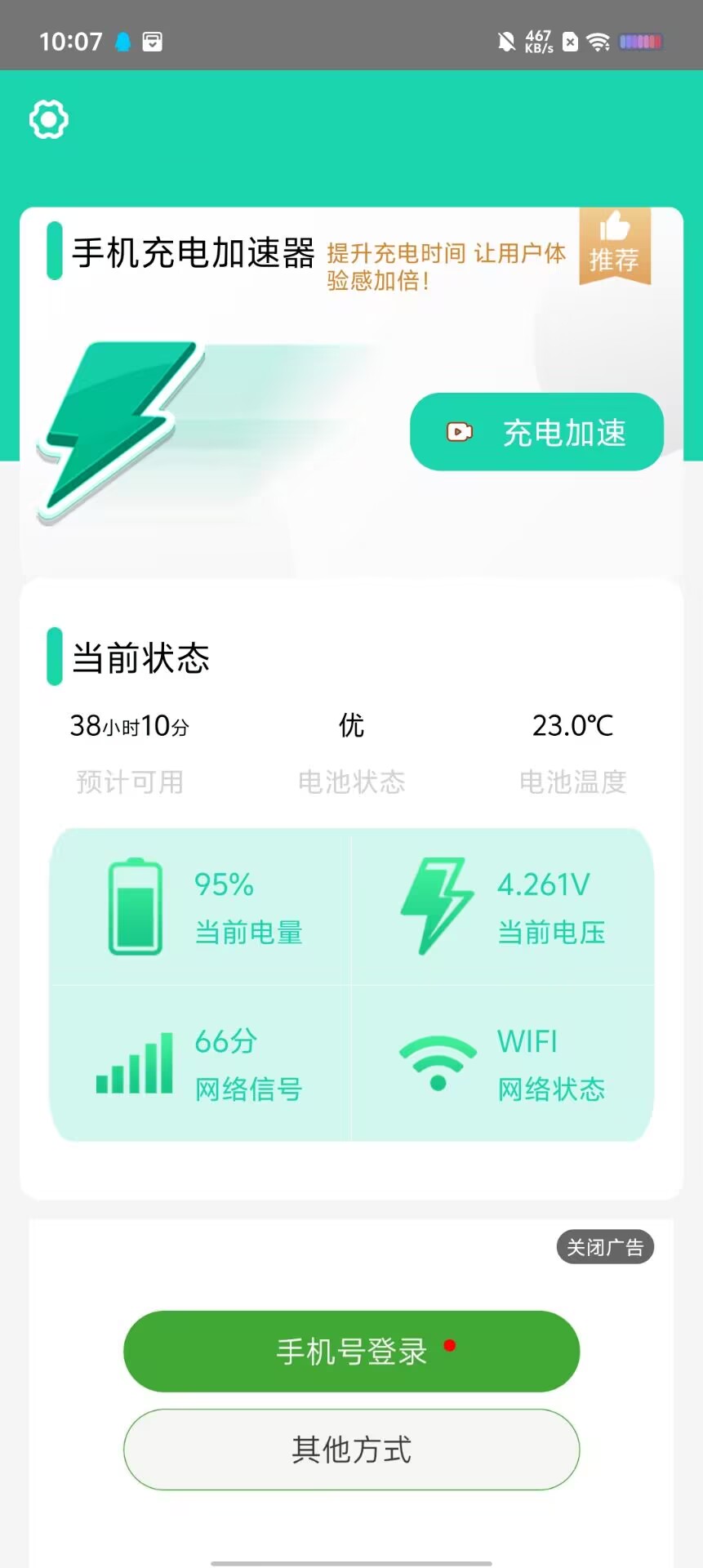Screen dimensions: 703x1568
Task: Open the settings gear icon
Action: [x=49, y=120]
